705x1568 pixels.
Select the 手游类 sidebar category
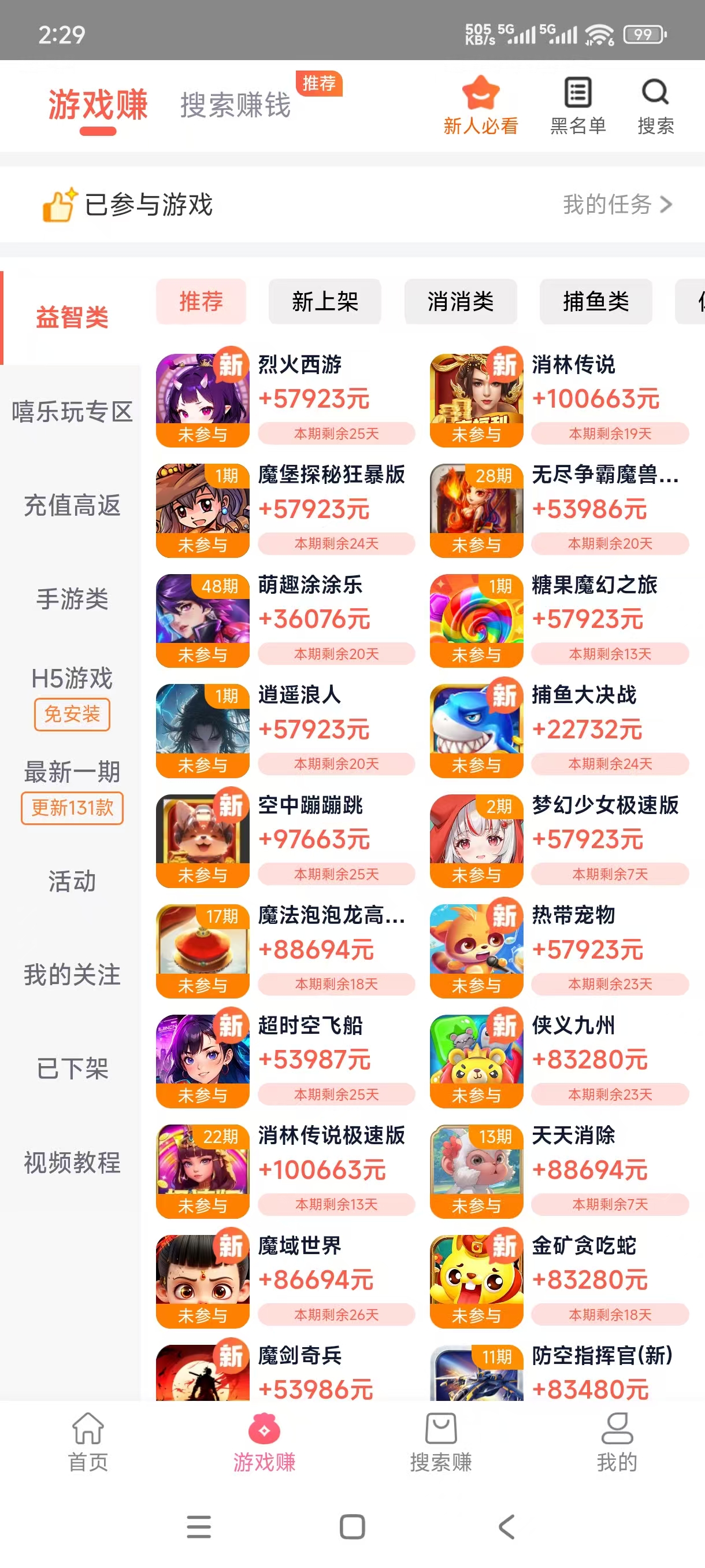click(71, 600)
